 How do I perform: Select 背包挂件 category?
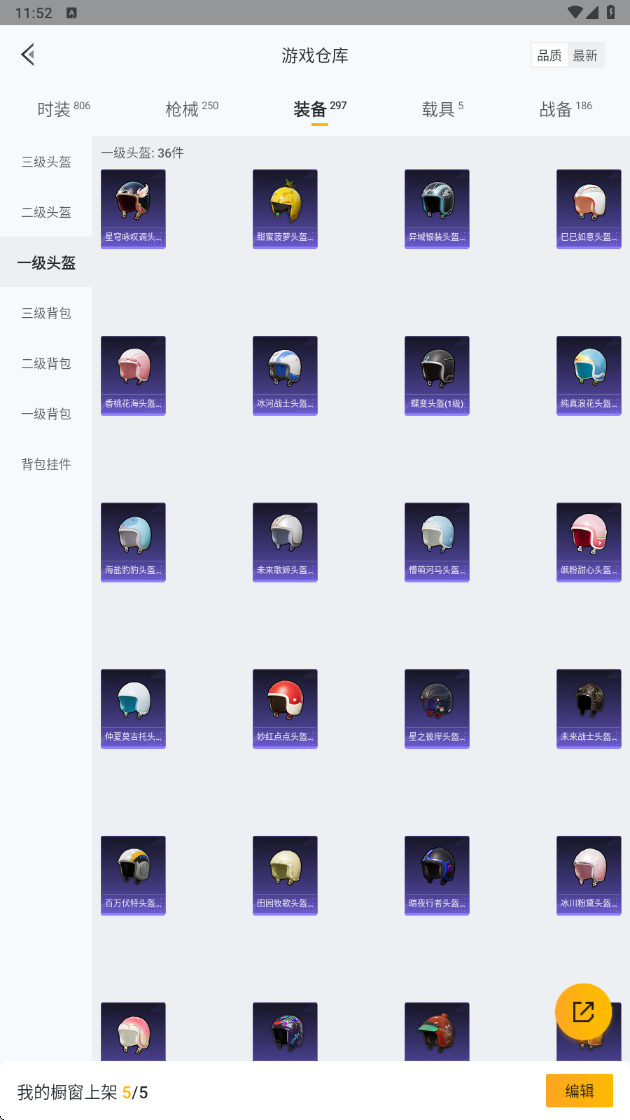46,464
